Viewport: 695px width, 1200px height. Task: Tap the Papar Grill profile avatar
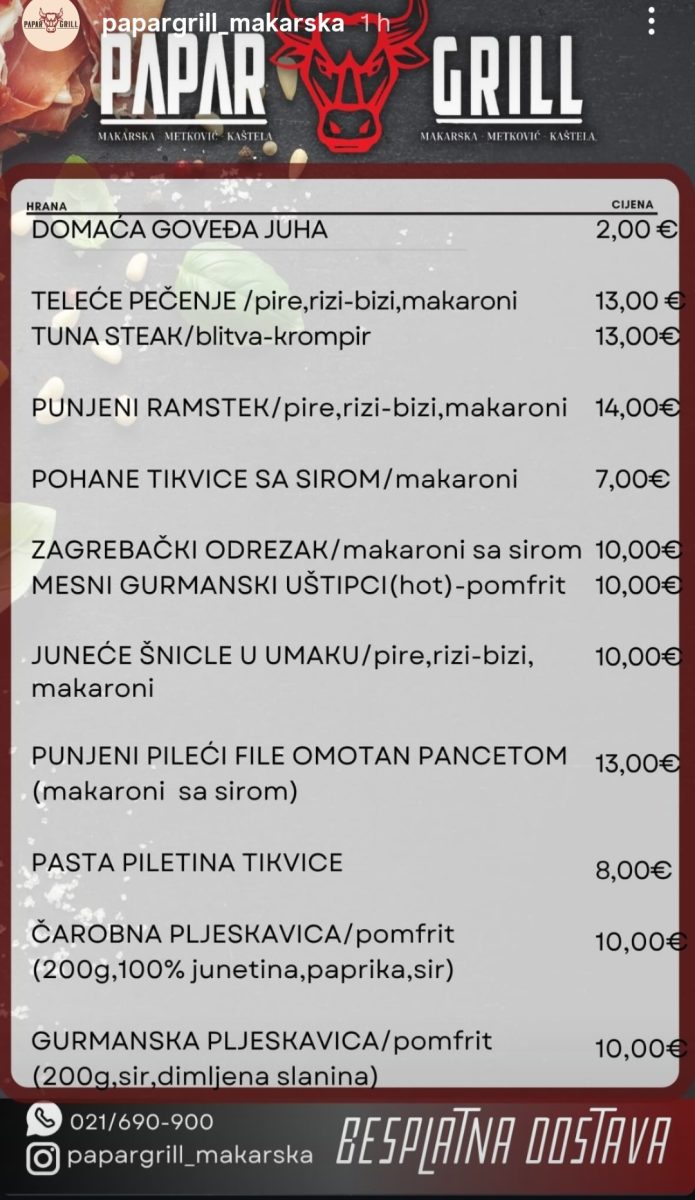click(x=51, y=22)
